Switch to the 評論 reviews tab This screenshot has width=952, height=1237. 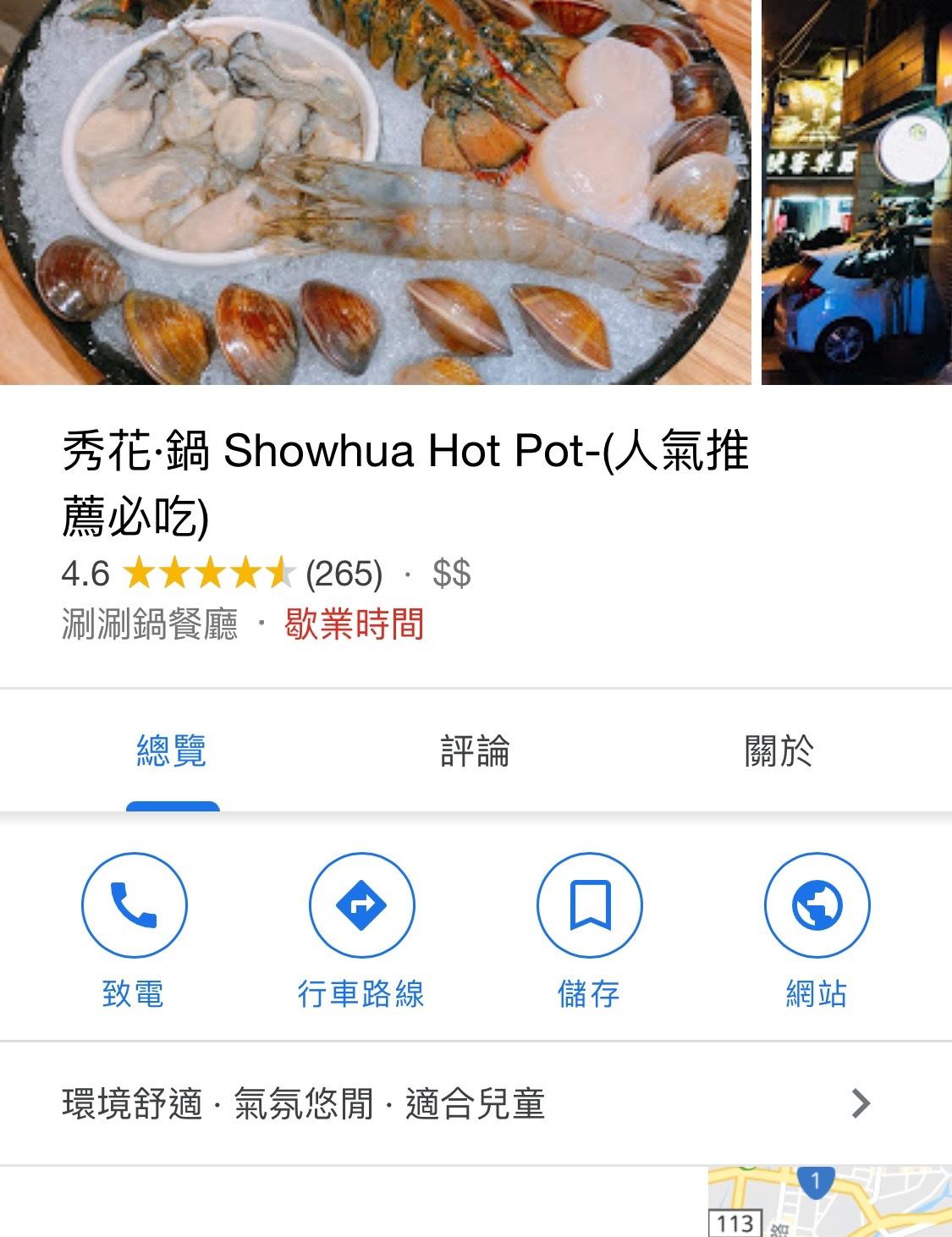(x=475, y=751)
